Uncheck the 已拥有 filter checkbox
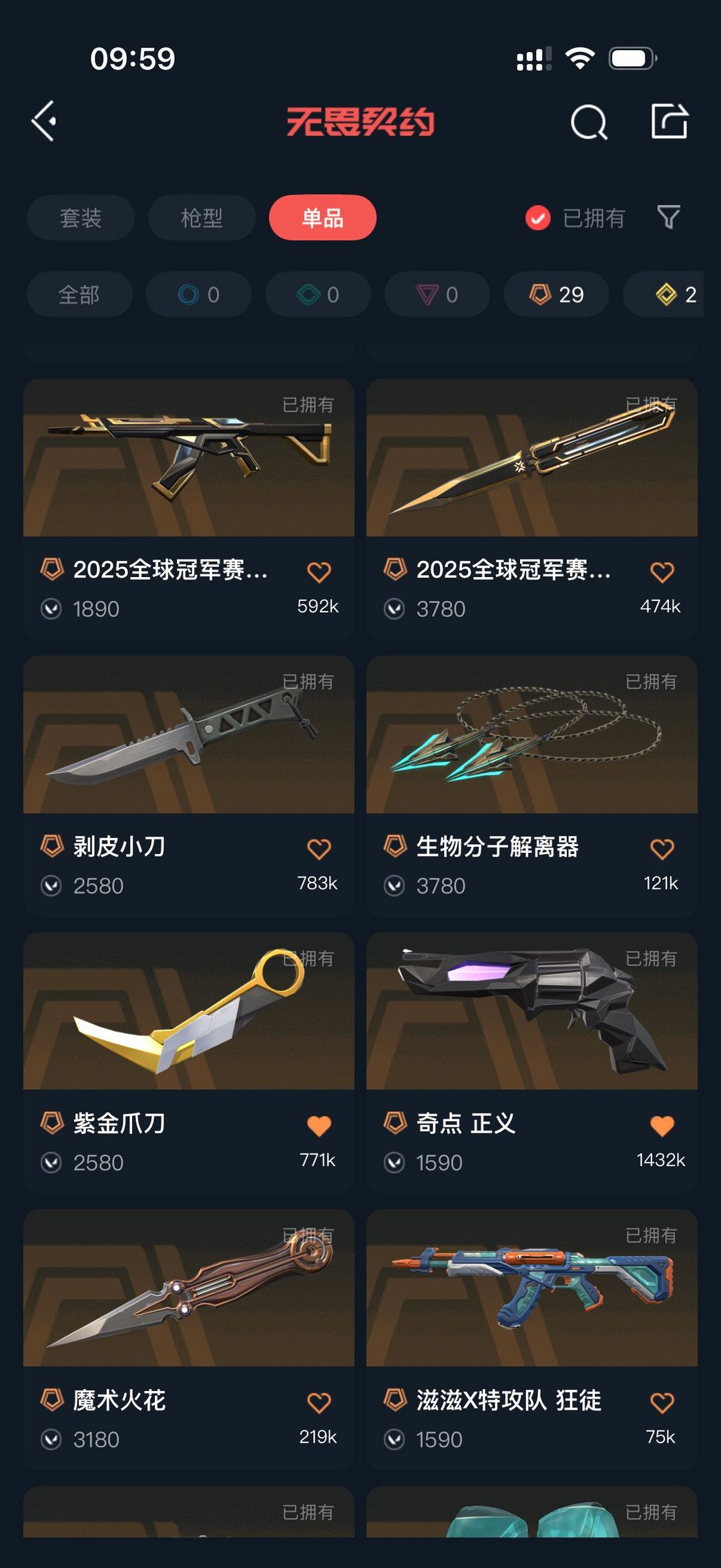The width and height of the screenshot is (721, 1568). click(x=538, y=218)
